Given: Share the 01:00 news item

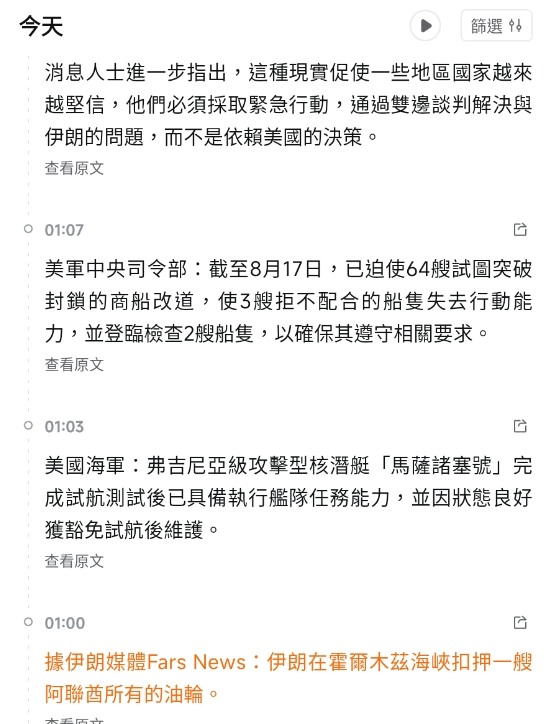Looking at the screenshot, I should [520, 622].
